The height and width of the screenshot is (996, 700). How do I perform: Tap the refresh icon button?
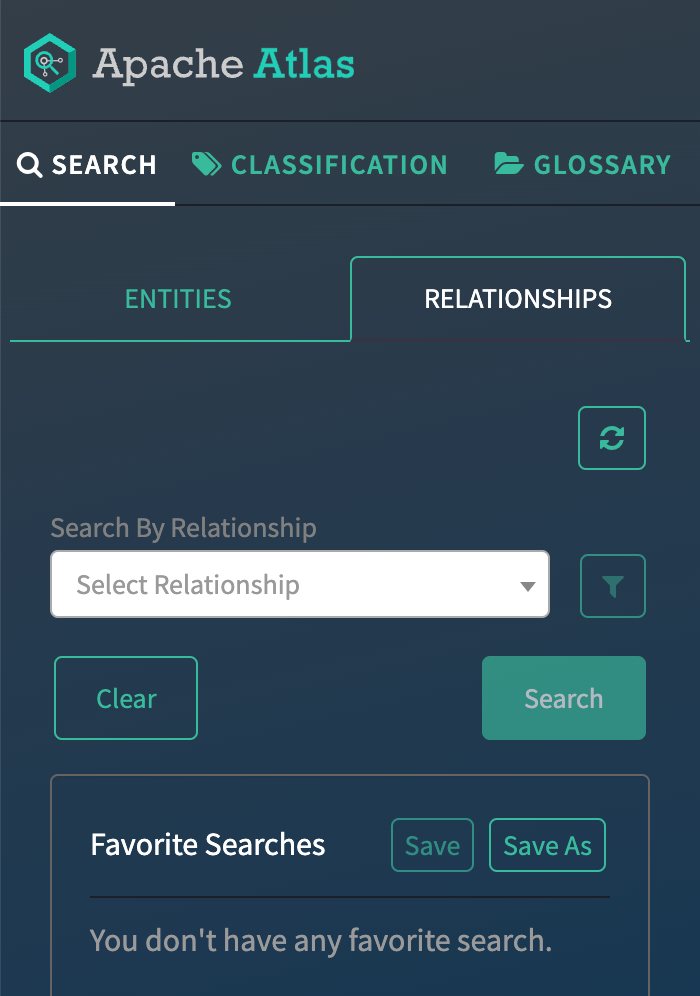click(612, 438)
